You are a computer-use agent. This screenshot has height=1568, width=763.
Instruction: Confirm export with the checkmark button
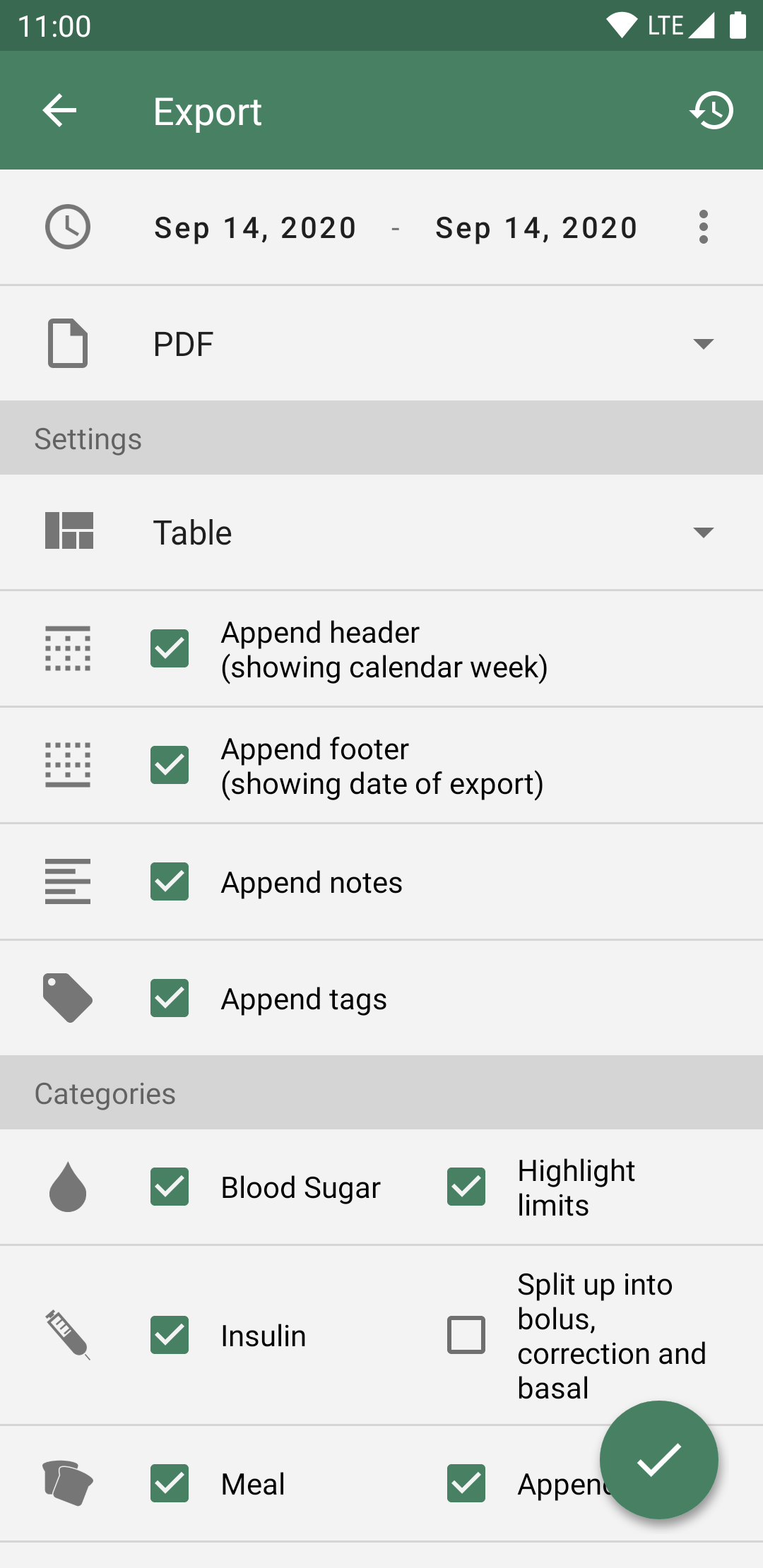click(659, 1460)
